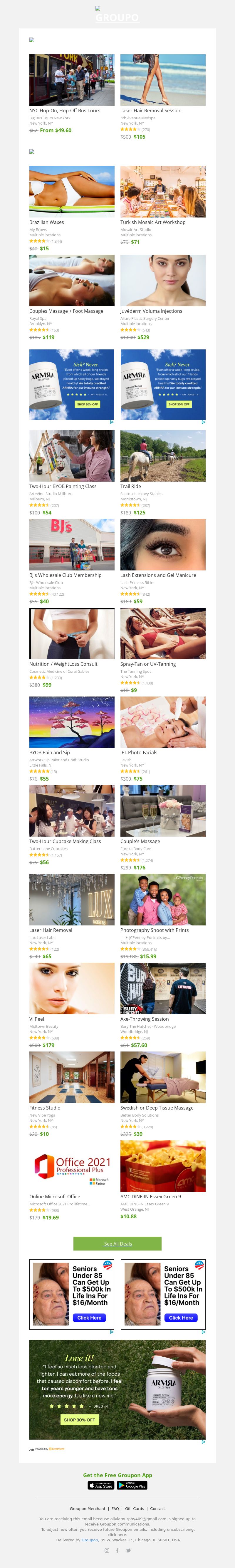Visit Groupon's Instagram page
235x1568 pixels.
pos(107,1550)
